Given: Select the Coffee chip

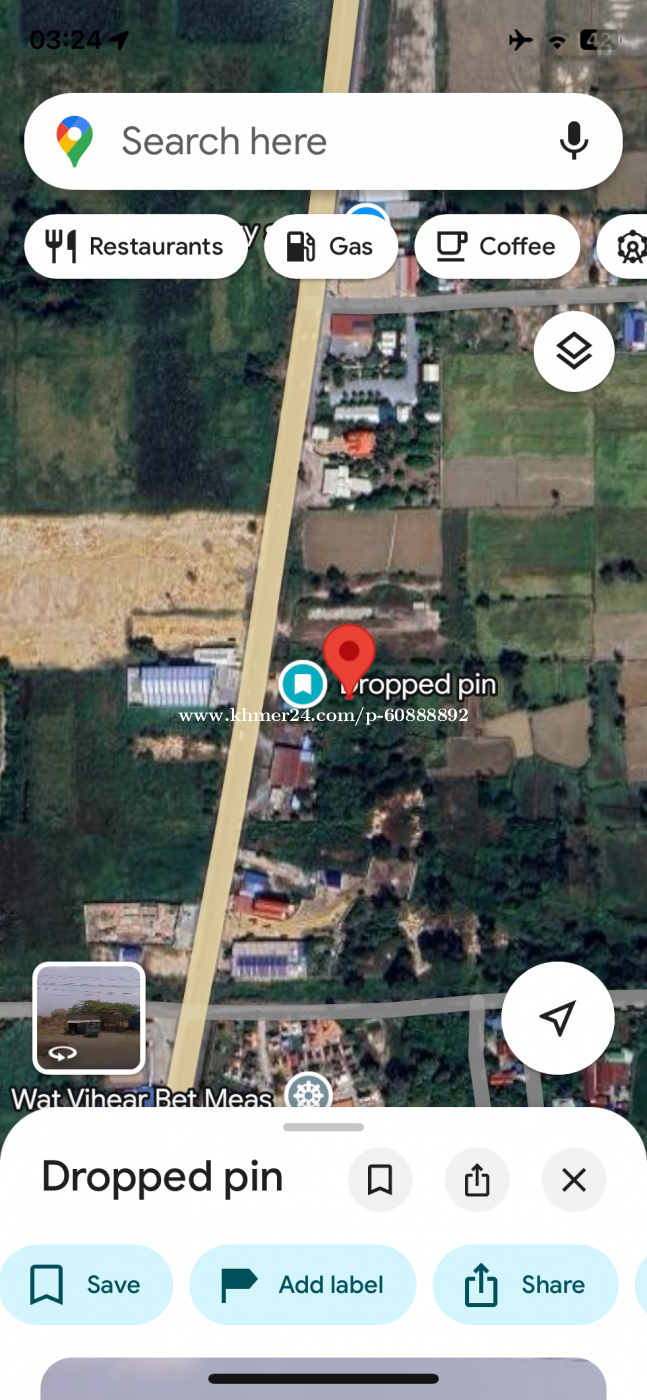Looking at the screenshot, I should pos(497,246).
